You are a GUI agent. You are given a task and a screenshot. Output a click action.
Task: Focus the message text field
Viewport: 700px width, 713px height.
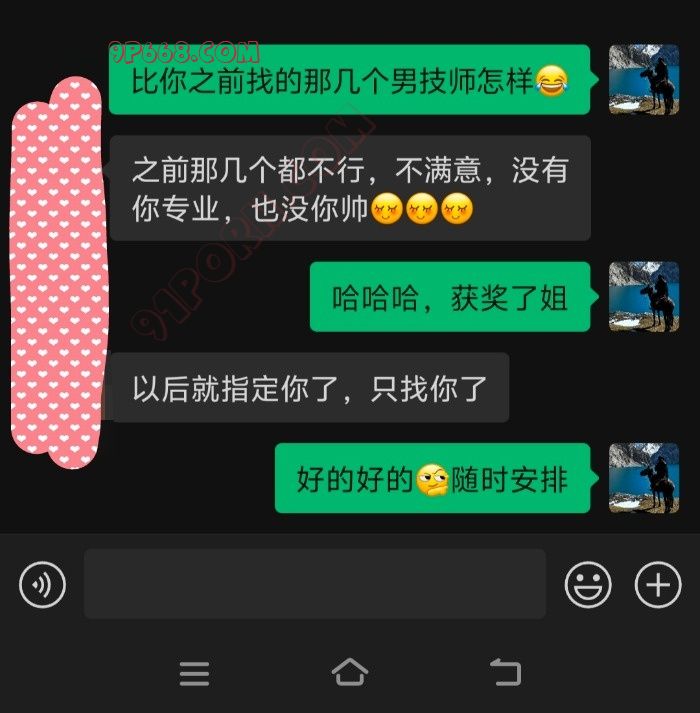pos(315,584)
